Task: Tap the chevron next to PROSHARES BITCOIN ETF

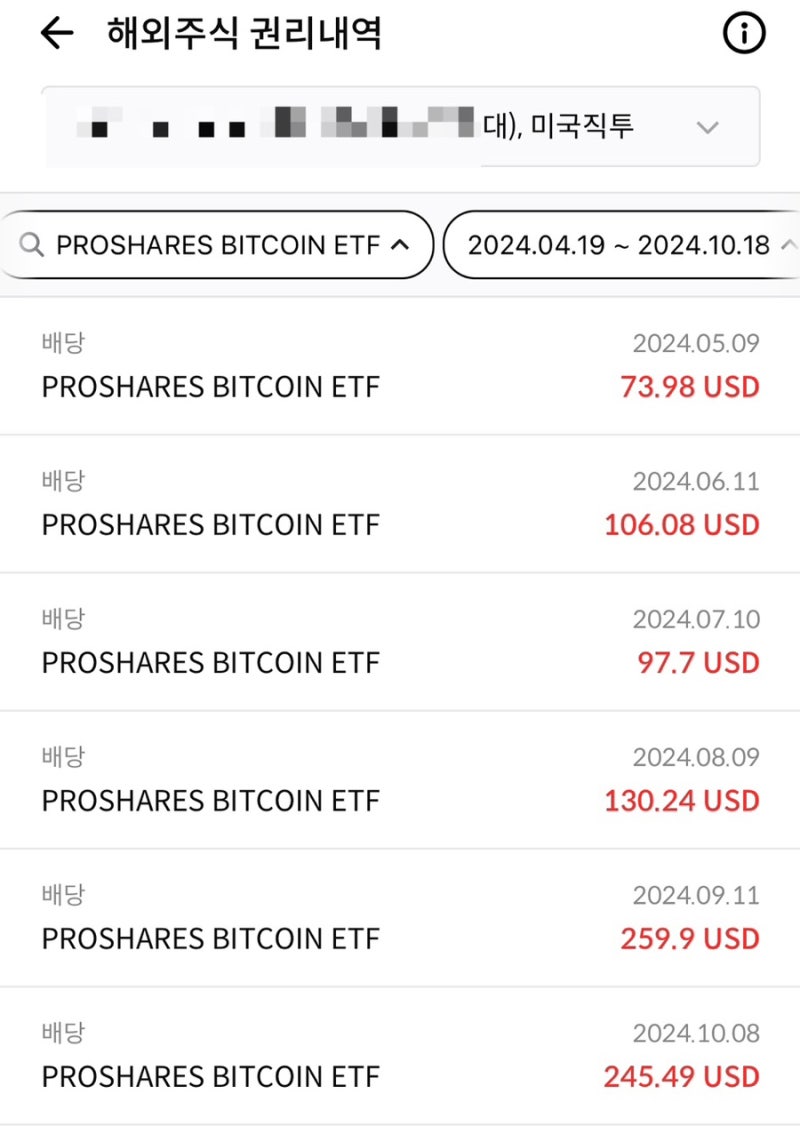Action: click(402, 244)
